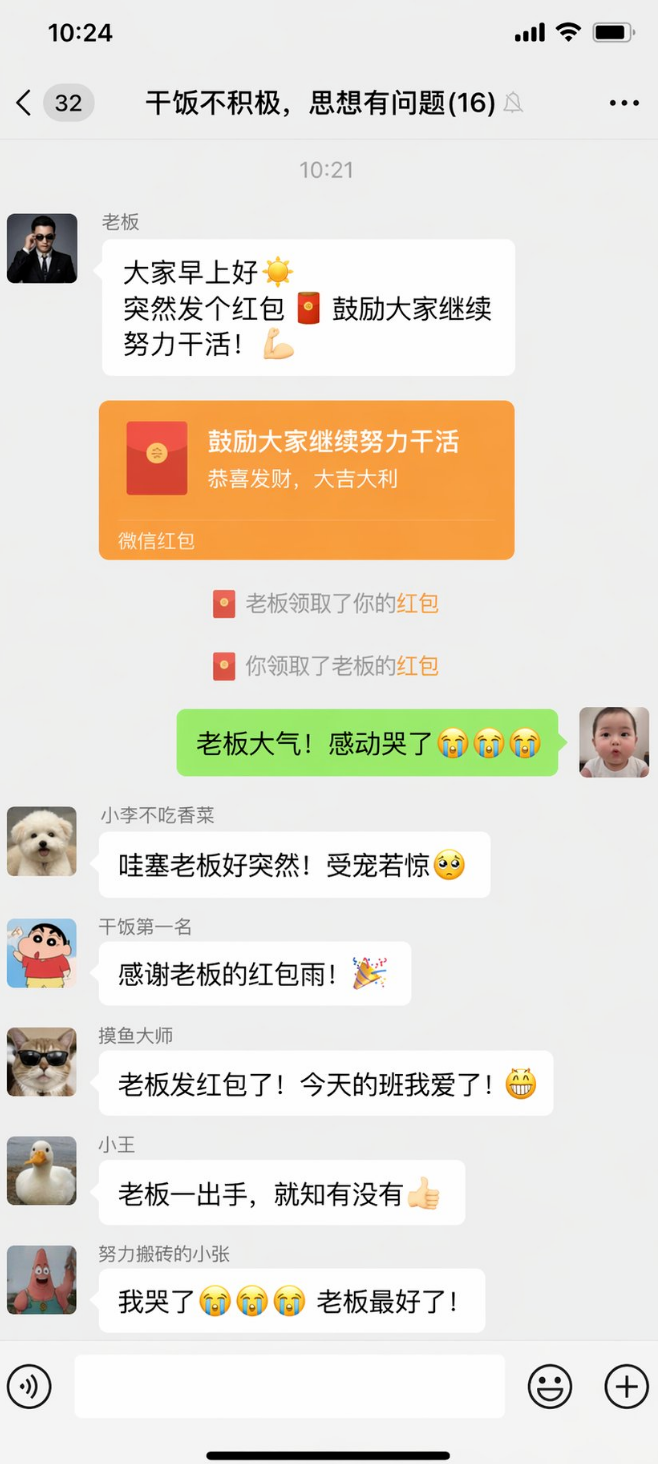Focus the message text field

[x=289, y=1387]
